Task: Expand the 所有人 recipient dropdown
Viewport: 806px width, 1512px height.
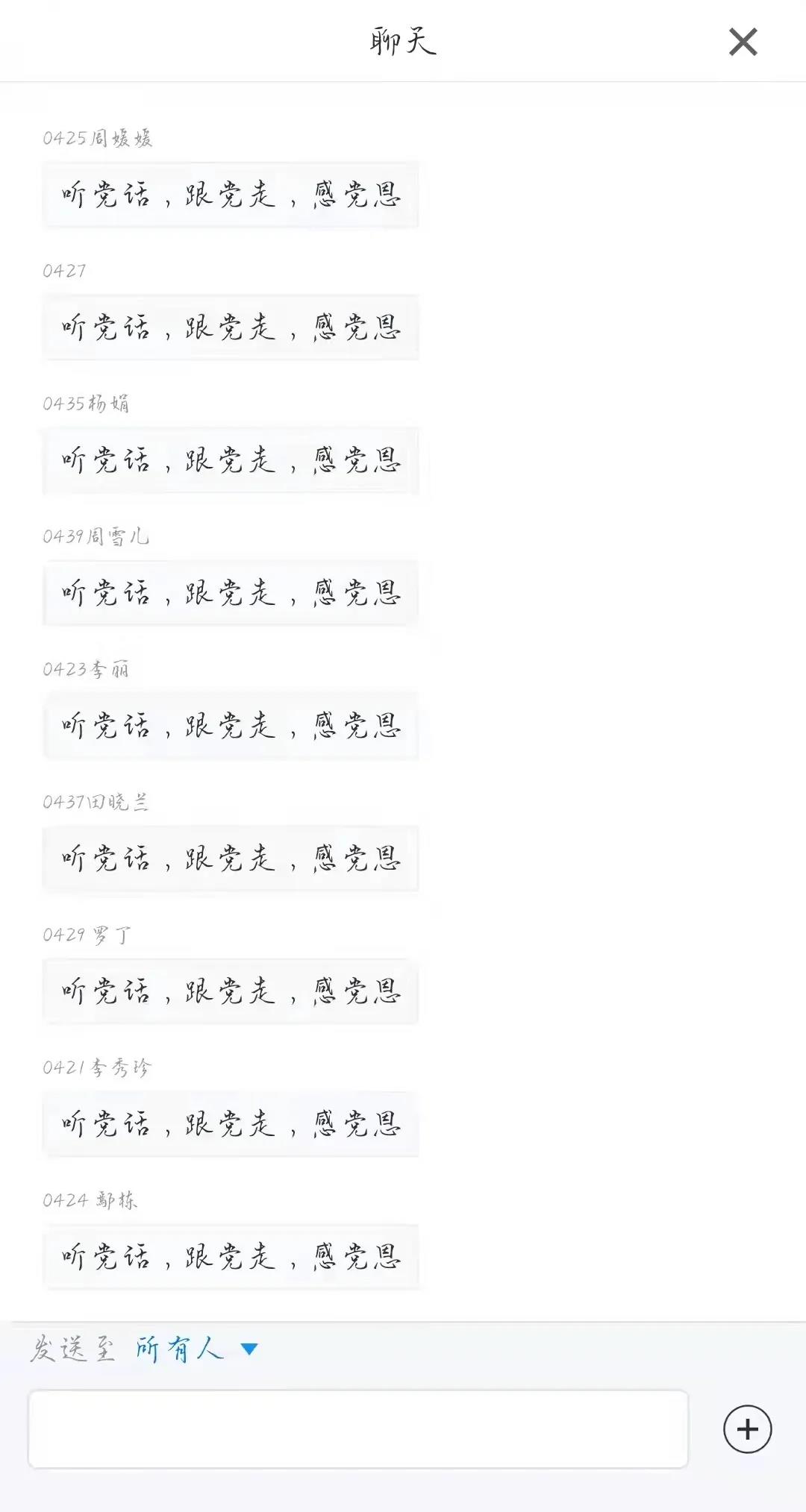Action: click(197, 1349)
